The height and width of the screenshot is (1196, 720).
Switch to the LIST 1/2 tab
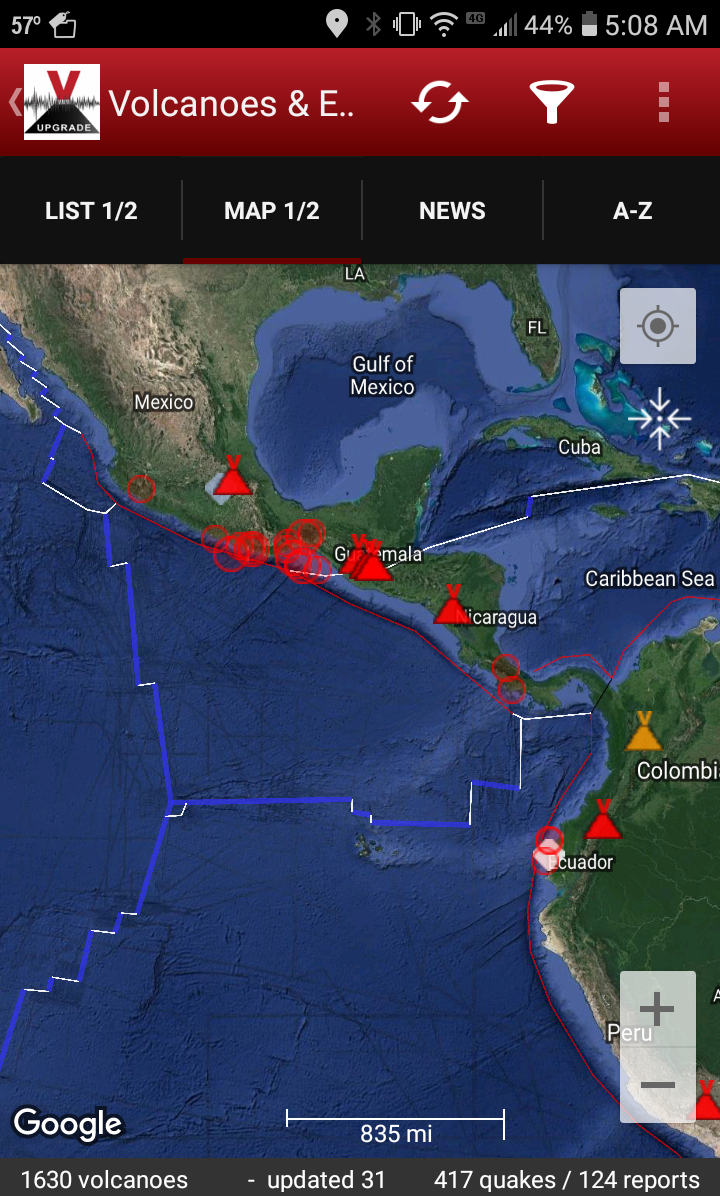[x=91, y=211]
